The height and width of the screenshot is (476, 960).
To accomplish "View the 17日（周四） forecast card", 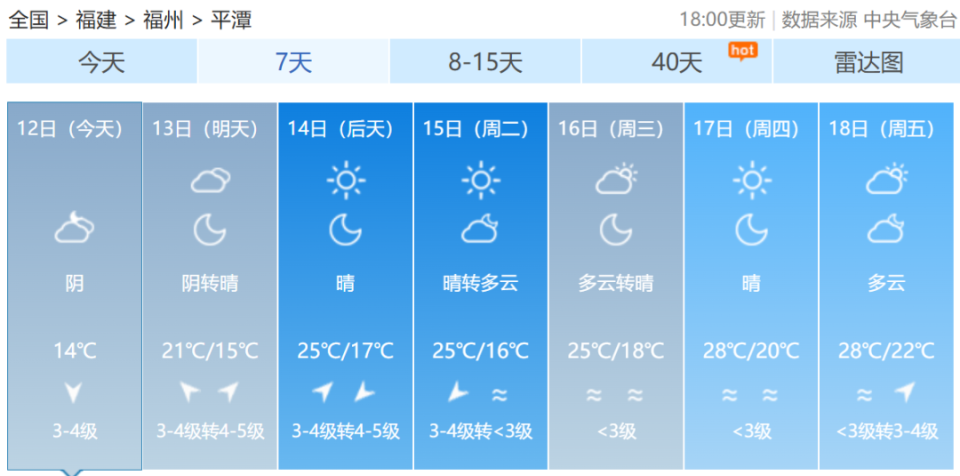I will pyautogui.click(x=751, y=285).
